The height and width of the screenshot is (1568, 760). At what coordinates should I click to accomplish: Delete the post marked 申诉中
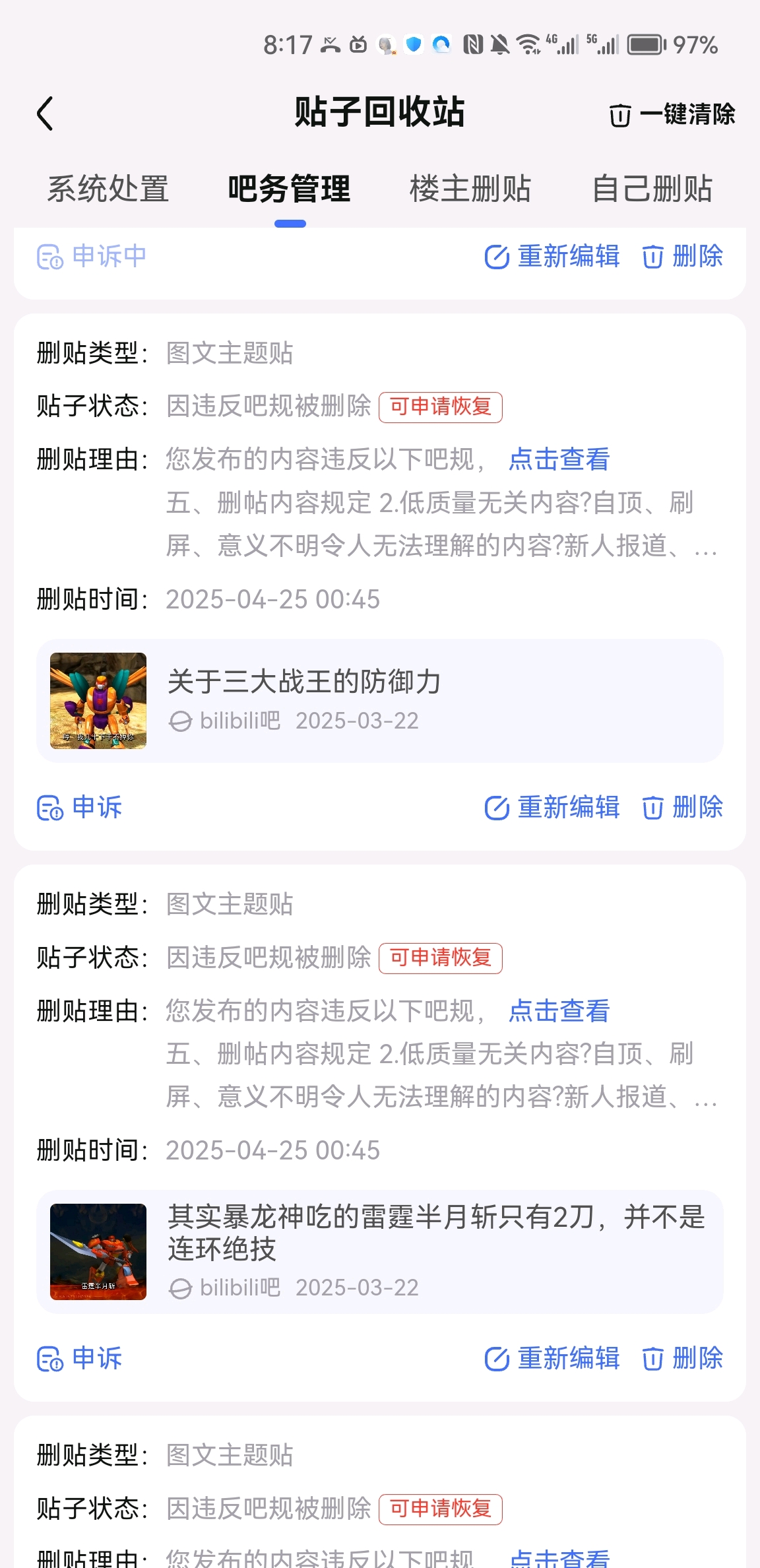point(683,256)
